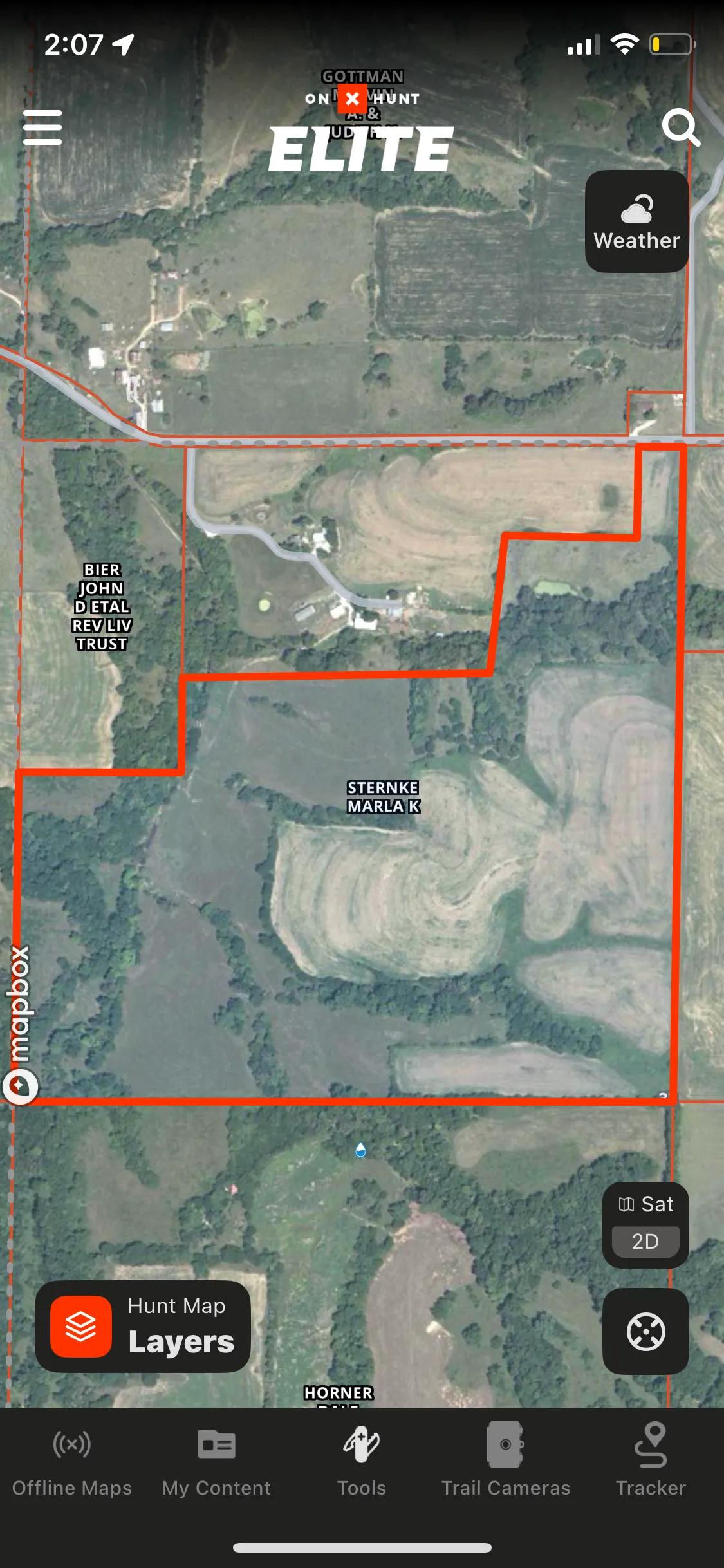Open the hamburger menu
The width and height of the screenshot is (724, 1568).
click(x=42, y=127)
